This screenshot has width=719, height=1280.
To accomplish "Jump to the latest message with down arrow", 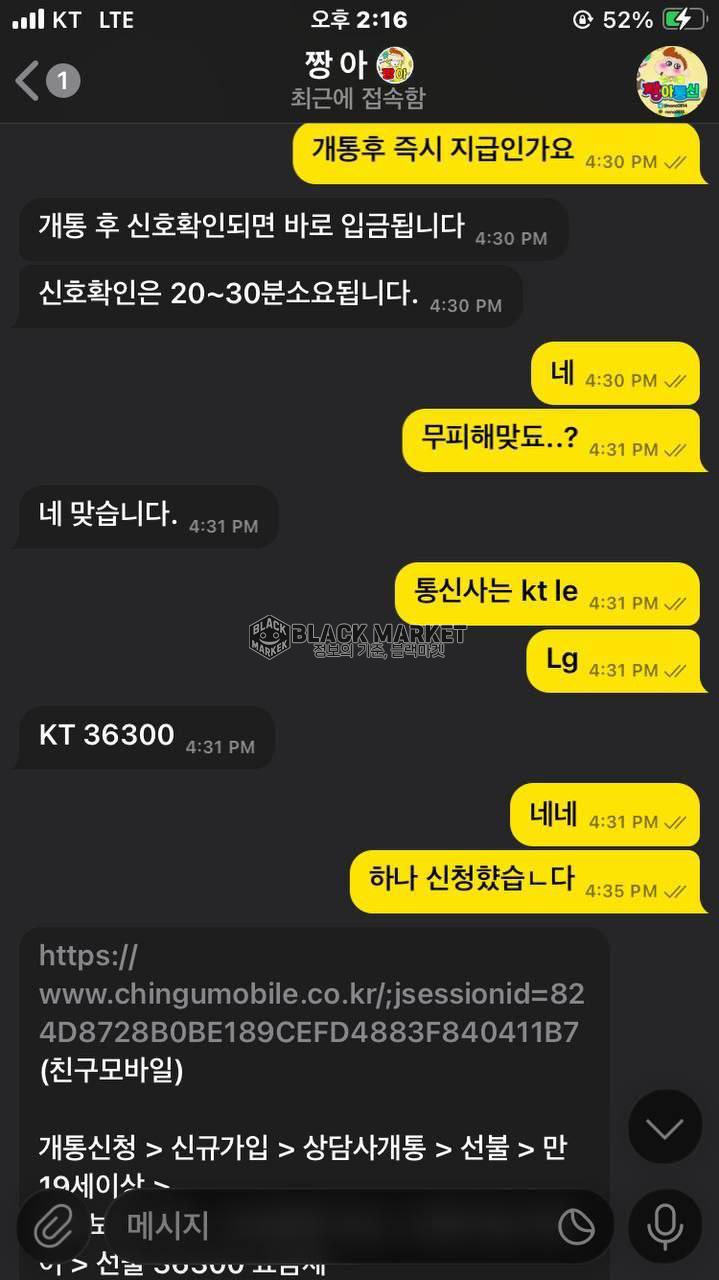I will coord(664,1127).
